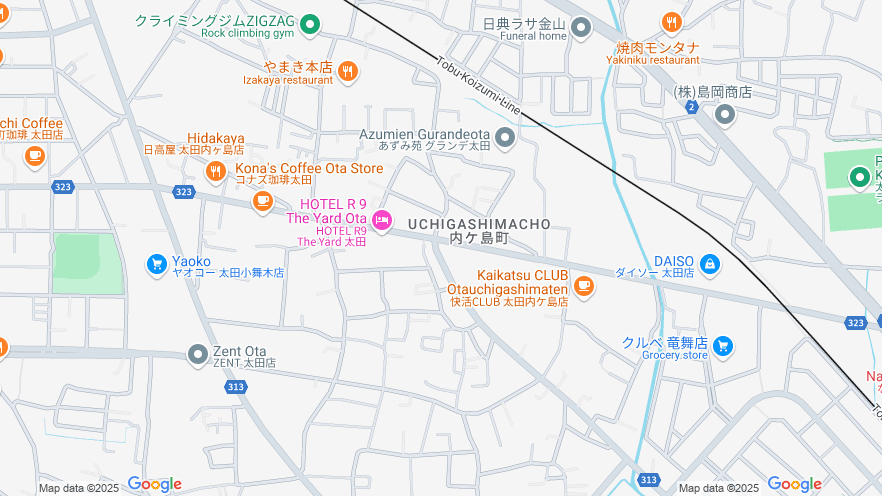Image resolution: width=882 pixels, height=496 pixels.
Task: Open Kaikatsu CLUB Otauchigashimaten marker
Action: pyautogui.click(x=584, y=288)
